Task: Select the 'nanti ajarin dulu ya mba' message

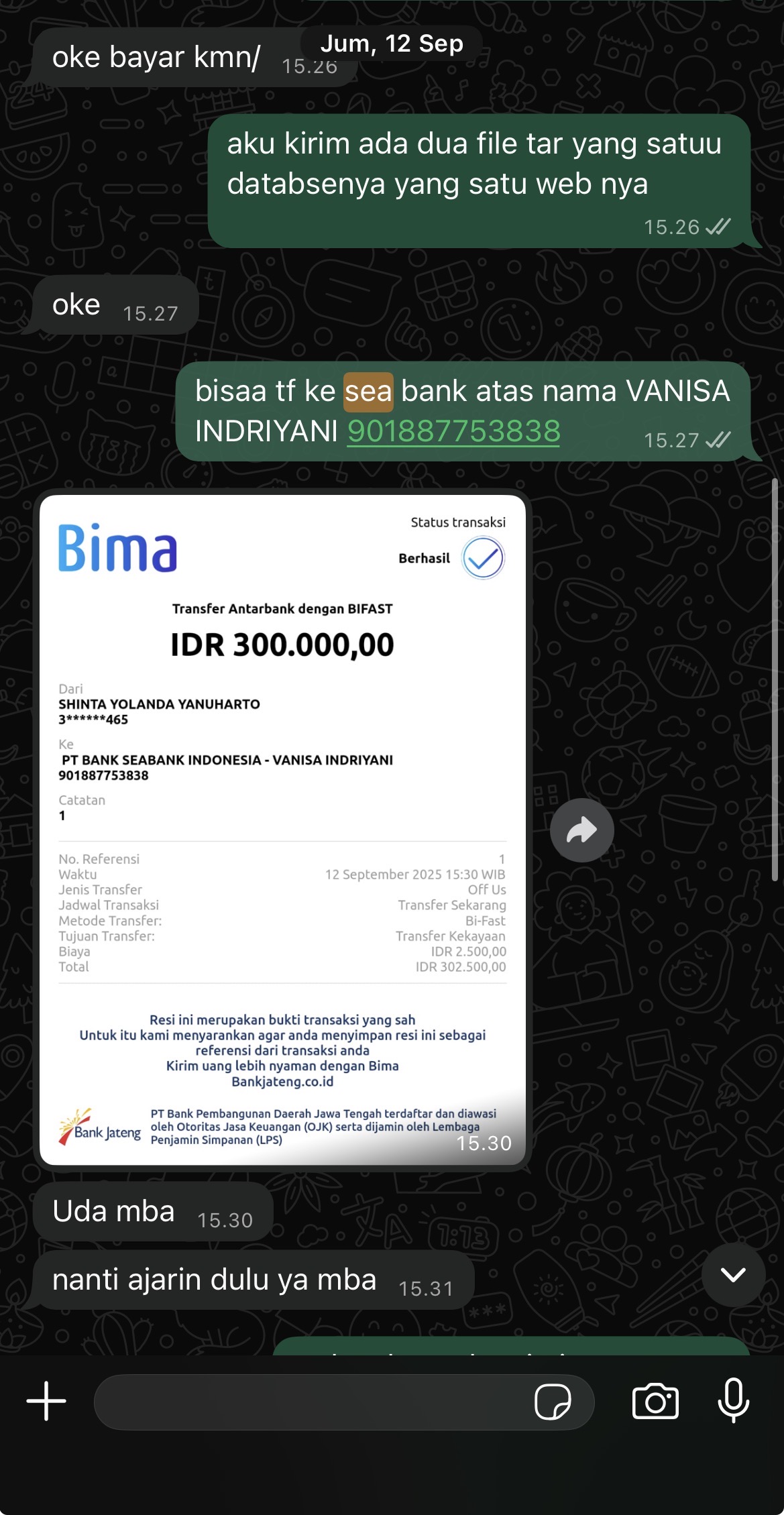Action: click(215, 1279)
